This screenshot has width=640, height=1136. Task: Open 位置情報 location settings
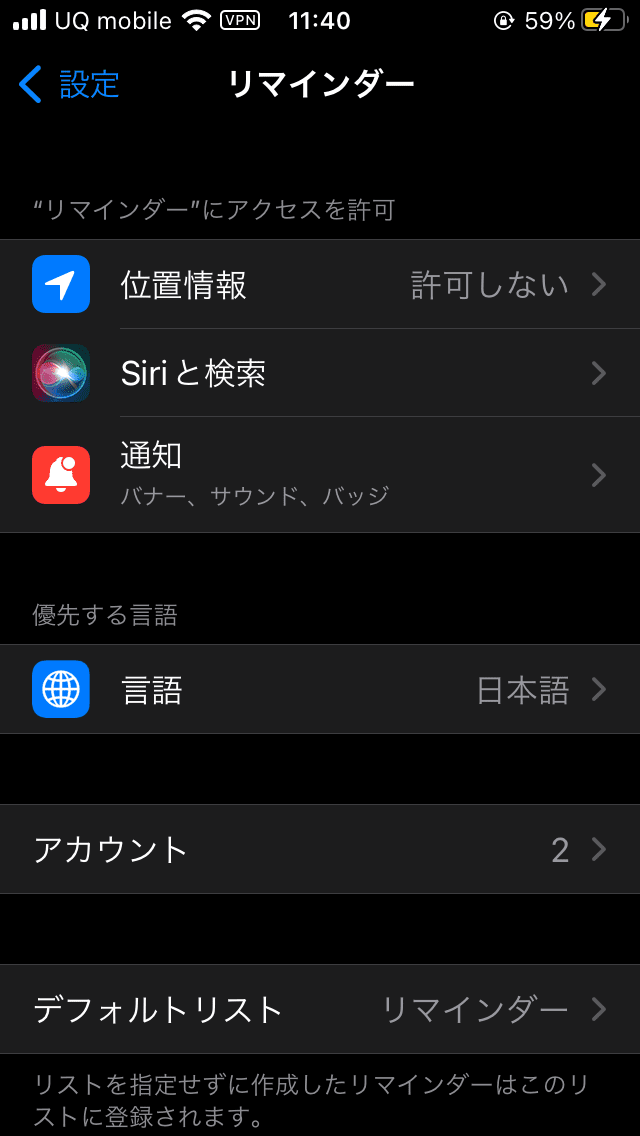click(x=320, y=285)
